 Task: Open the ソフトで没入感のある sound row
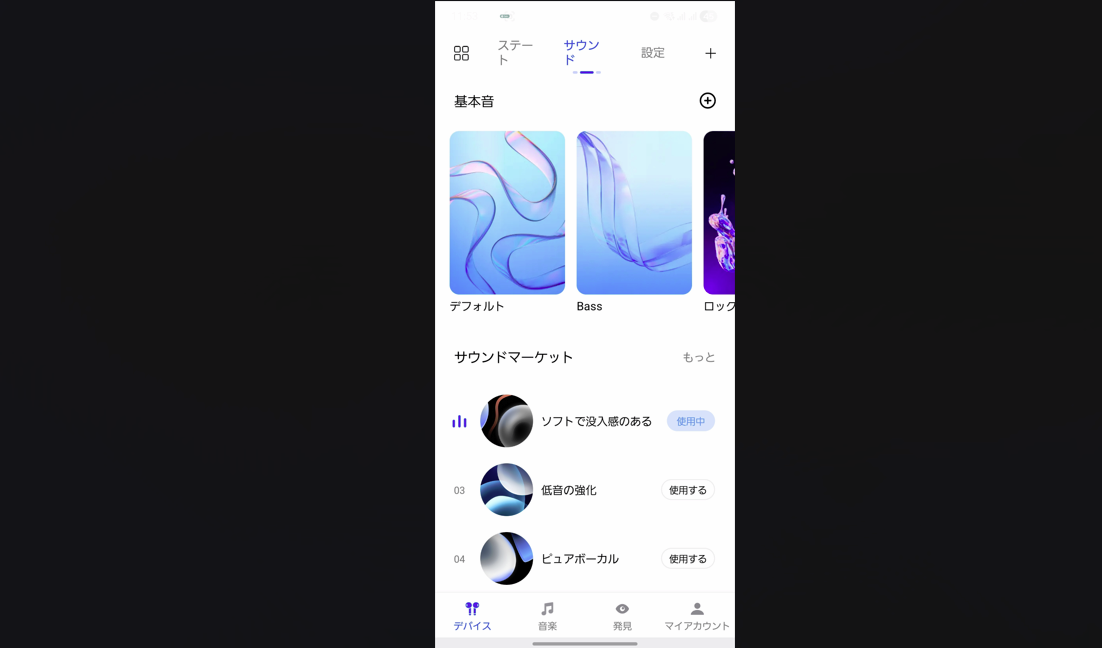tap(596, 421)
